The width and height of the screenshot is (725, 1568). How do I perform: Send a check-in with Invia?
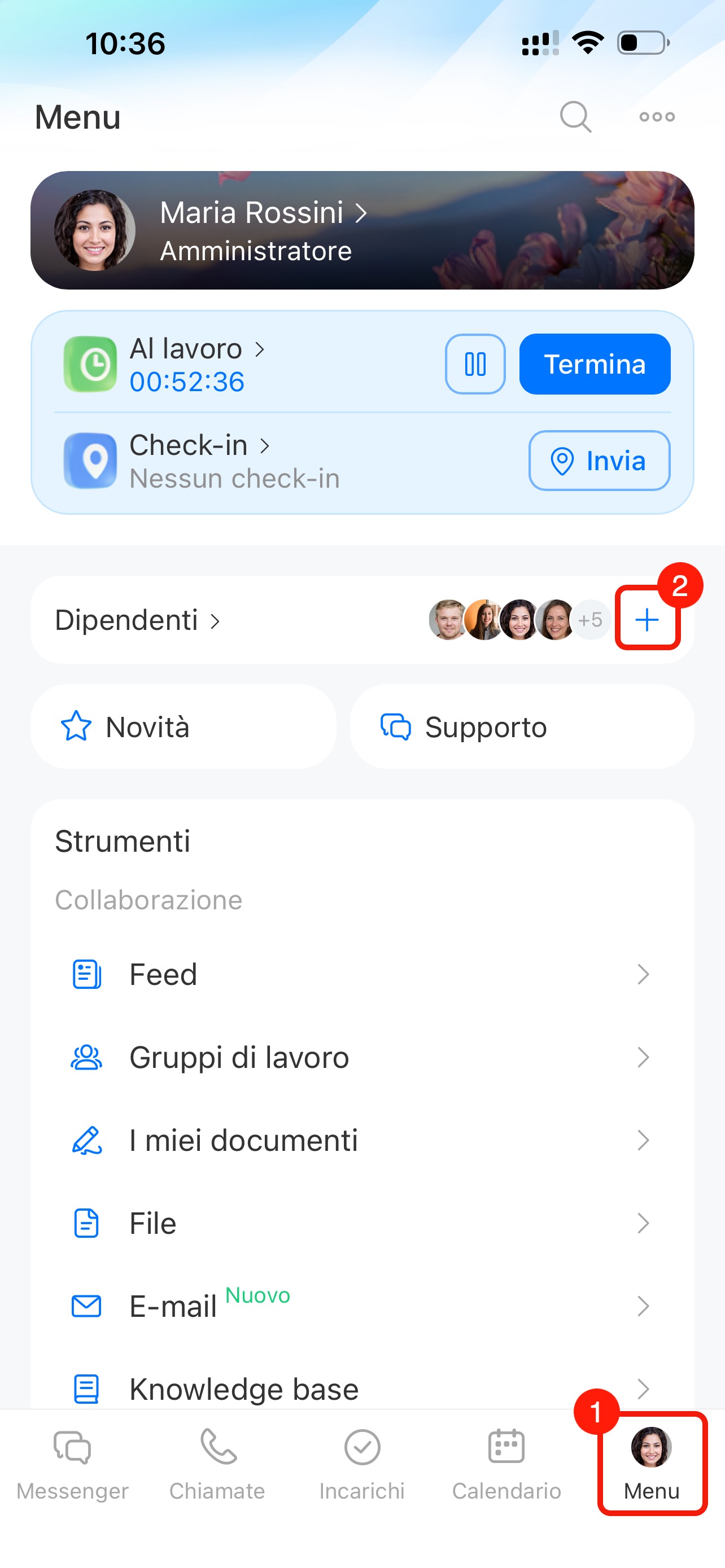pos(599,461)
